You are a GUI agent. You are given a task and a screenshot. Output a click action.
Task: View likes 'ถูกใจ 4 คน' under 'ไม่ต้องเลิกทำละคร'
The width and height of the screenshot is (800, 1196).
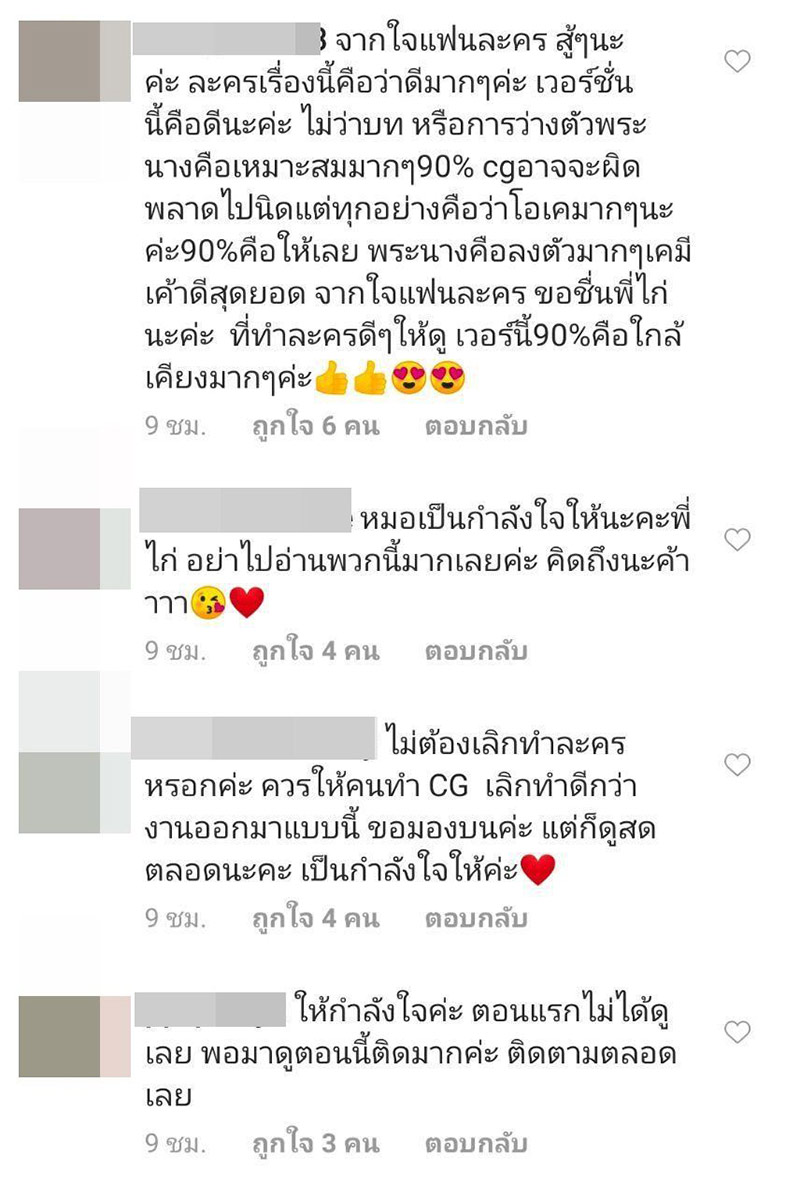pos(315,917)
